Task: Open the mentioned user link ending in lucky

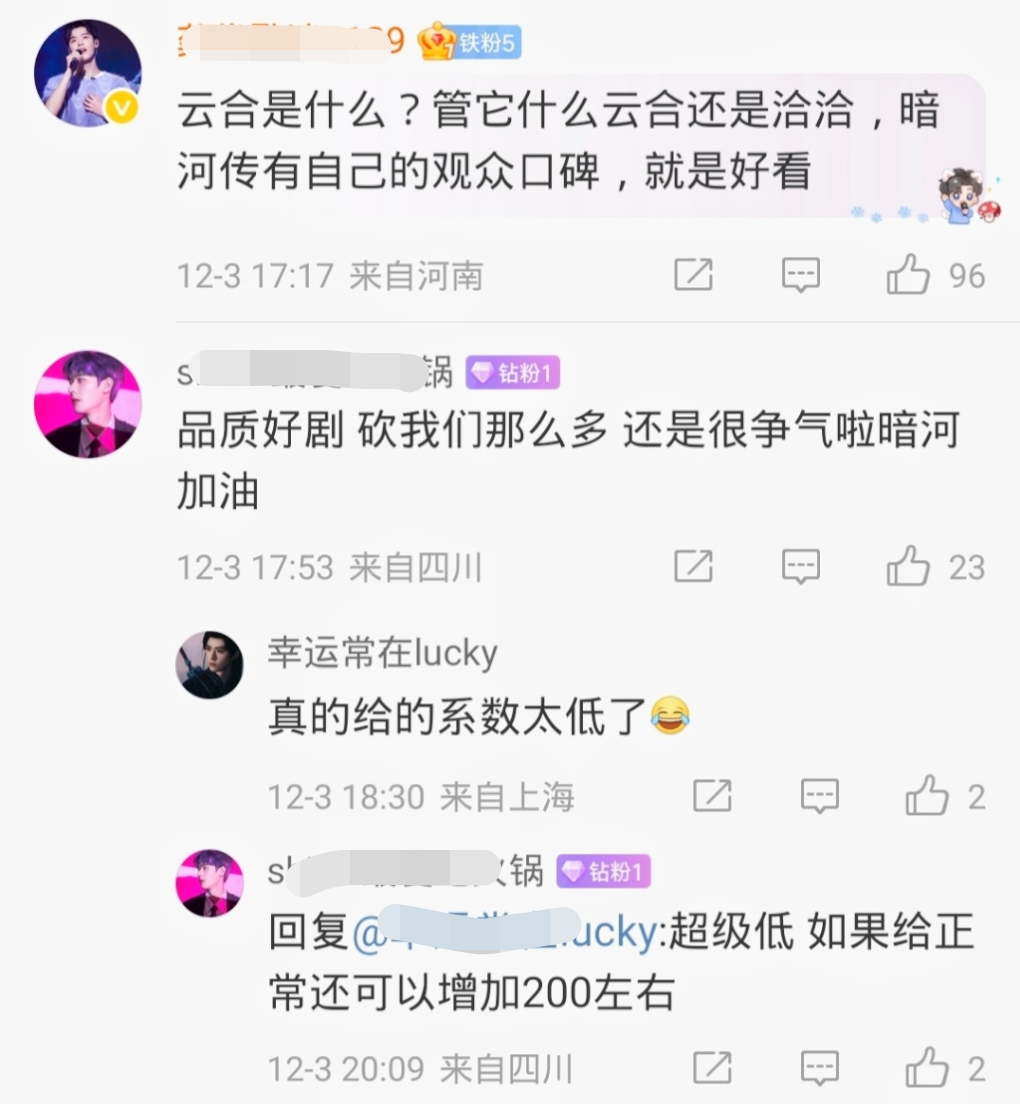Action: click(505, 933)
